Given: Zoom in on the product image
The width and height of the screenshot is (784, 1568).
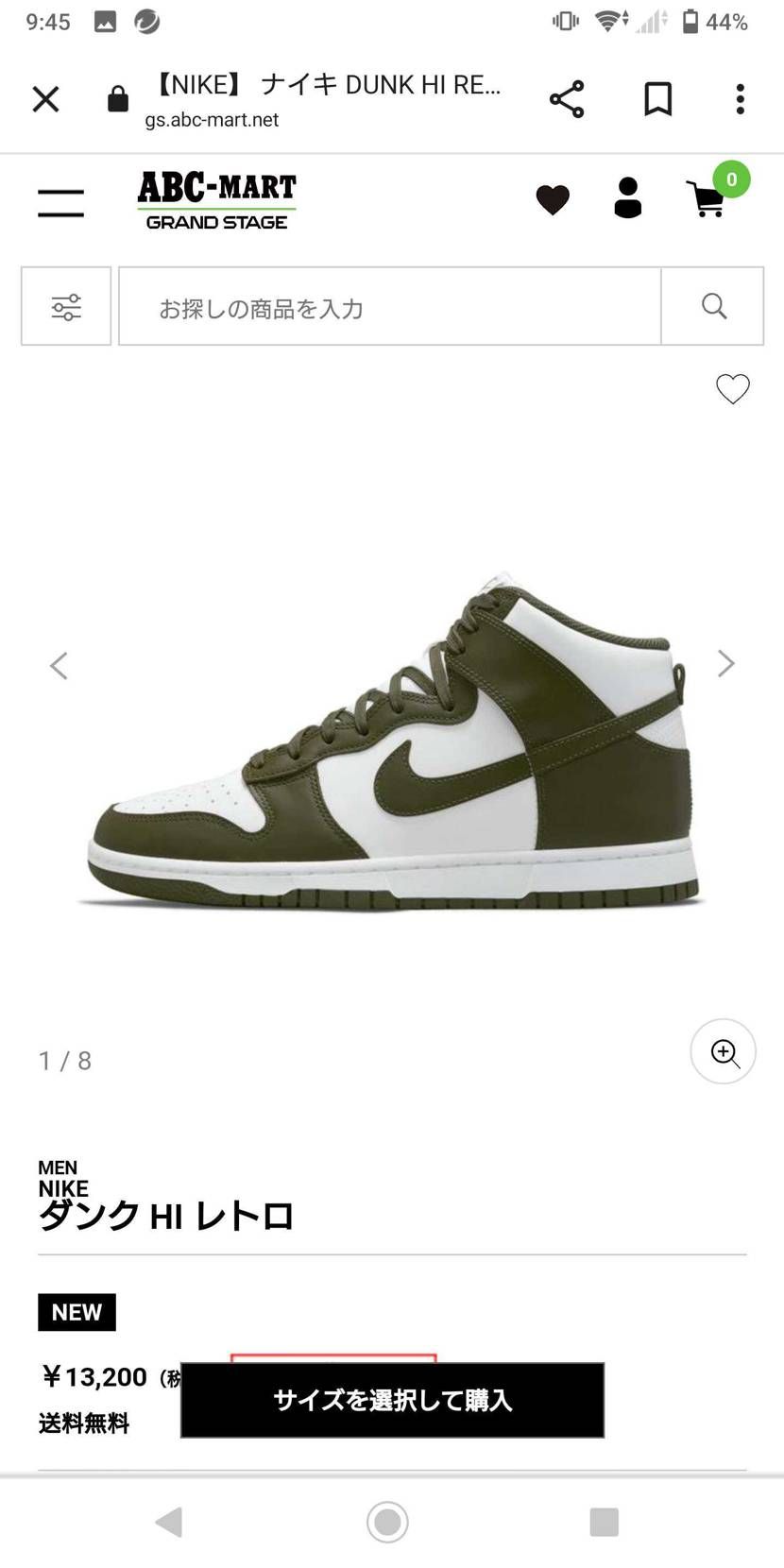Looking at the screenshot, I should [724, 1051].
